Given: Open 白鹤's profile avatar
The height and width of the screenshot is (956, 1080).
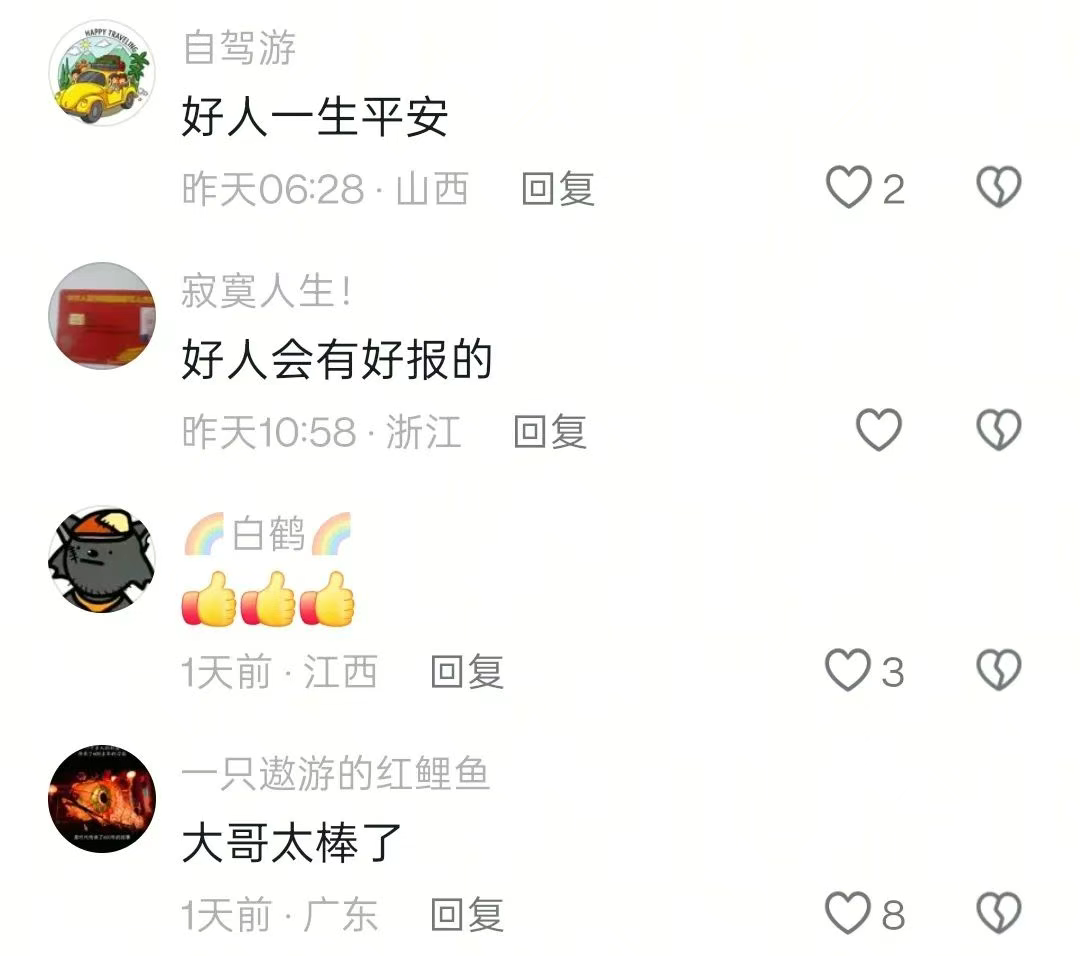Looking at the screenshot, I should click(102, 558).
